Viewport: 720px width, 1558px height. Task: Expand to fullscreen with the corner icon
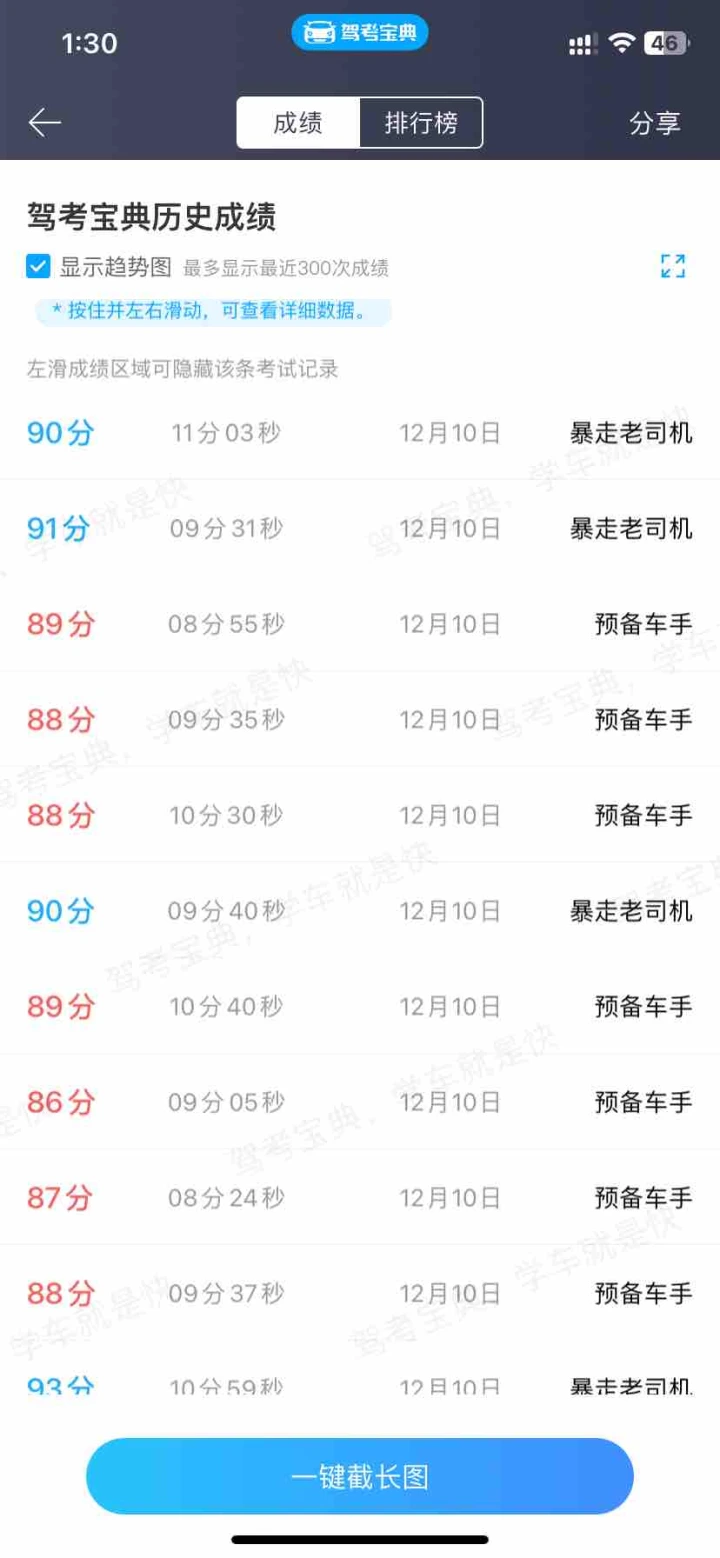tap(673, 266)
